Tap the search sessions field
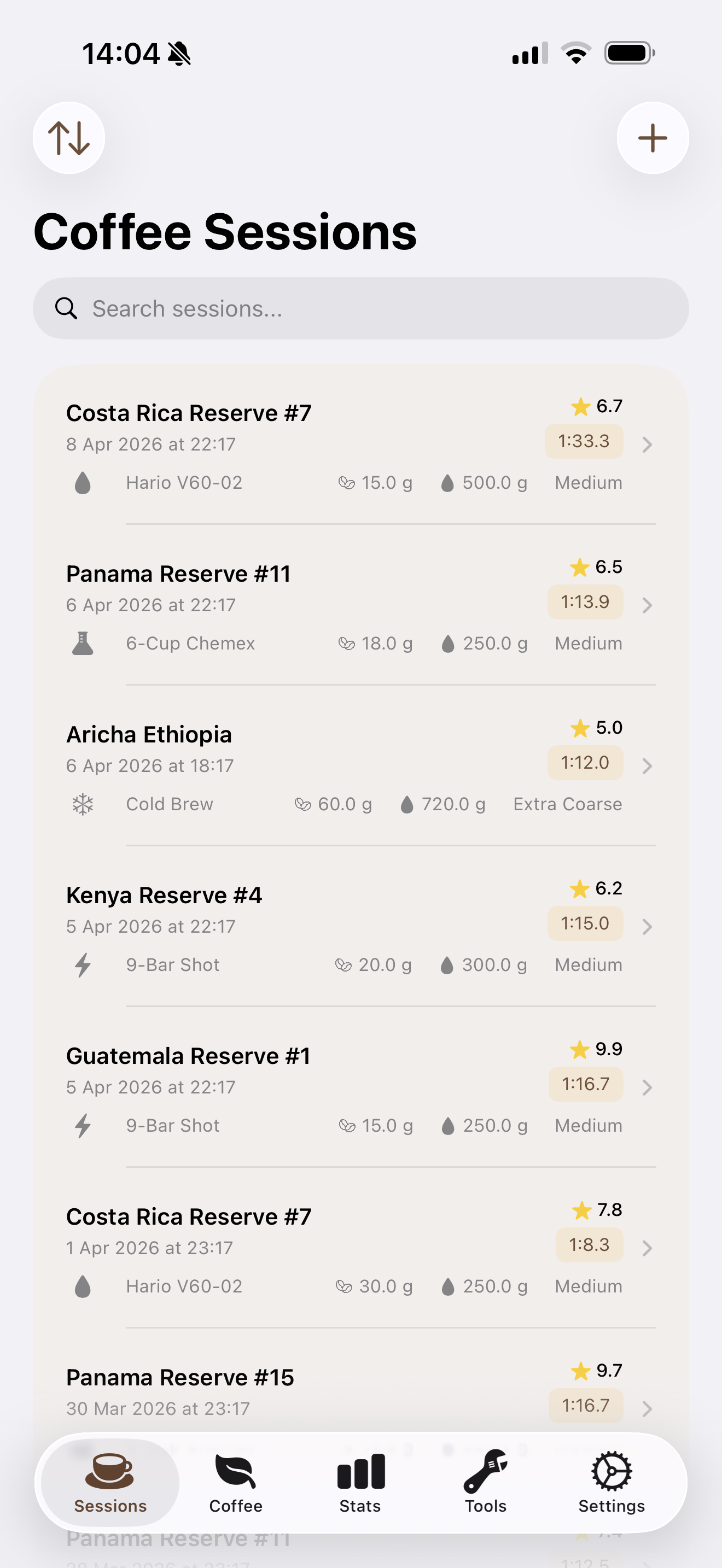This screenshot has height=1568, width=722. coord(361,308)
